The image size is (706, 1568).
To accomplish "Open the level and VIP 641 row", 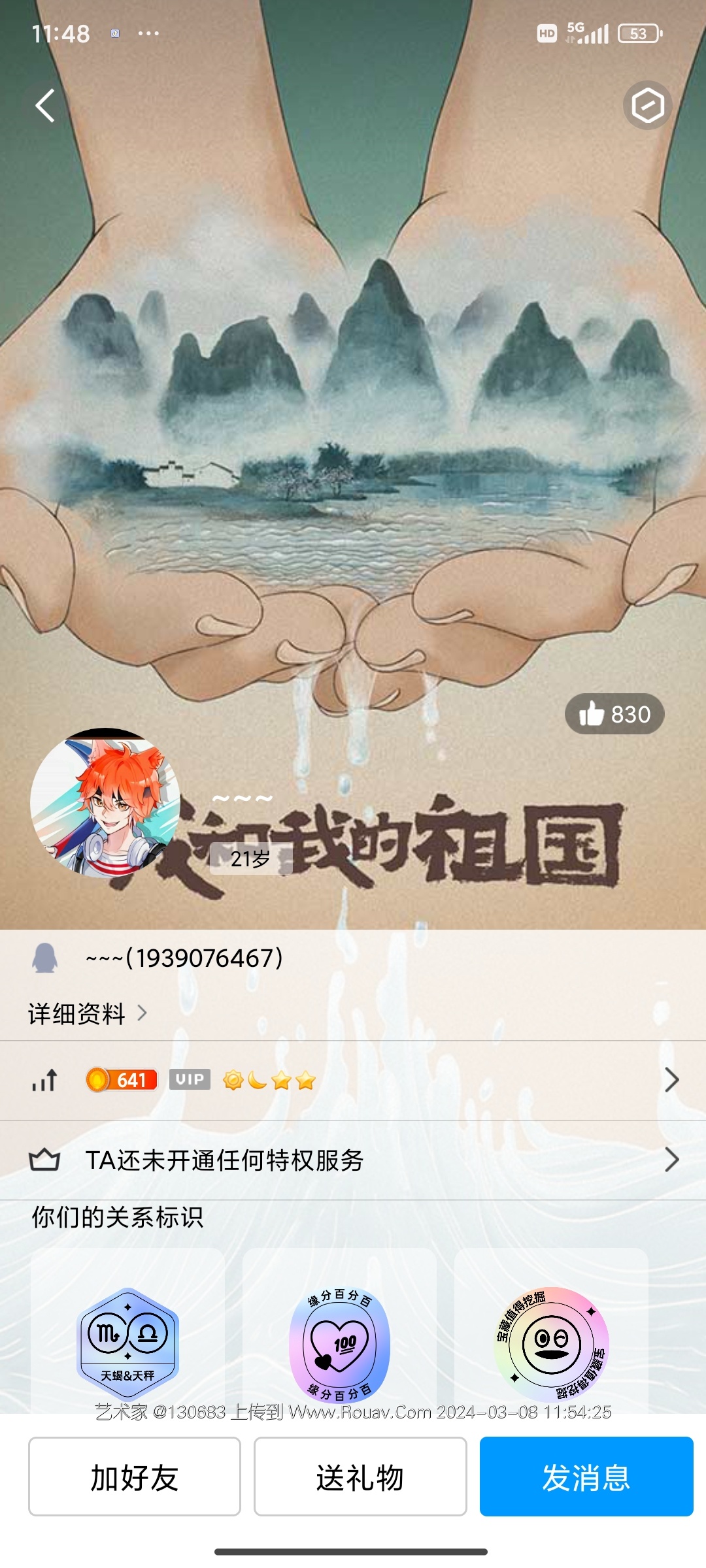I will point(353,1080).
